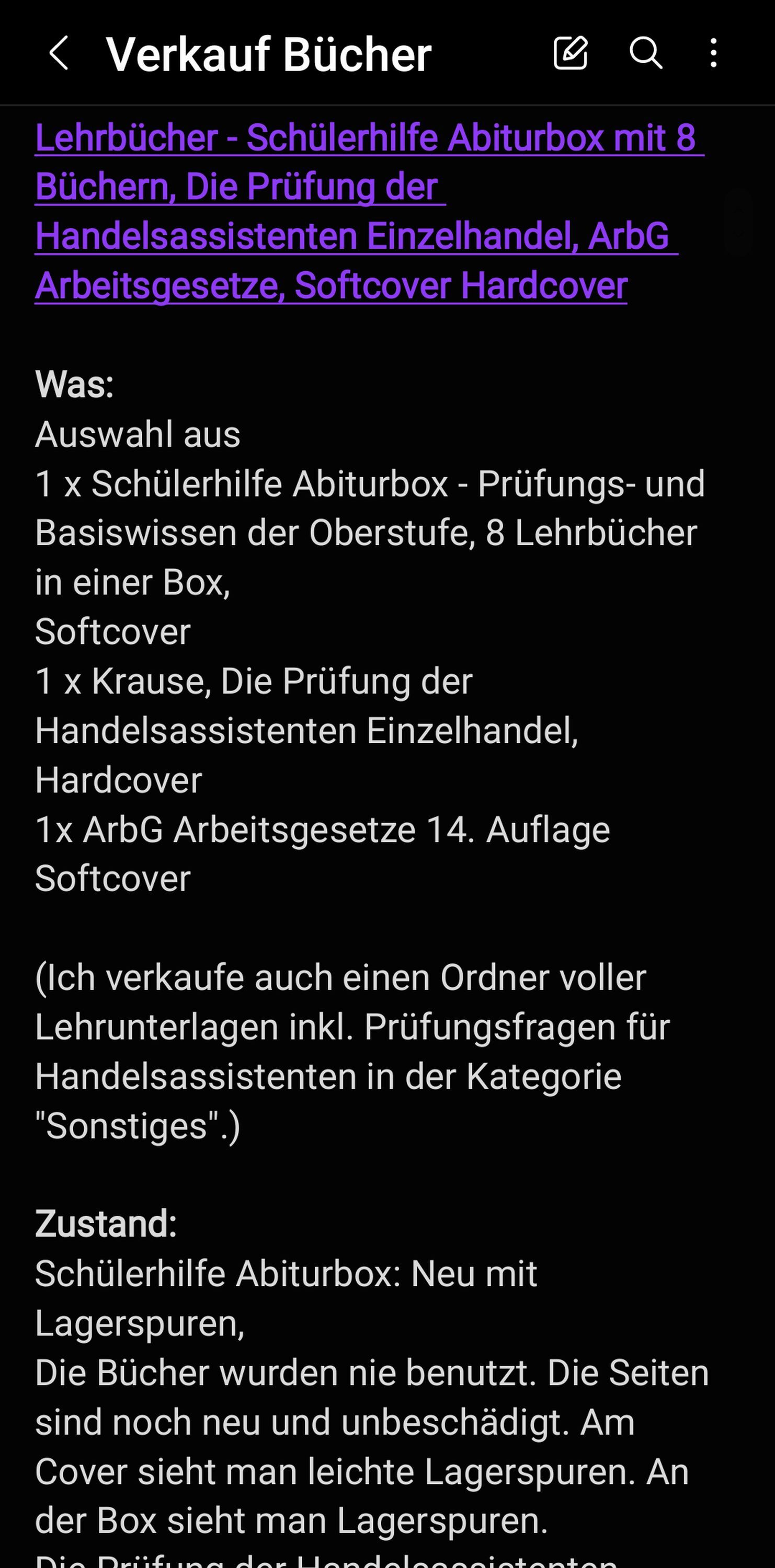Open the three-dot overflow menu
The image size is (775, 1568).
713,53
